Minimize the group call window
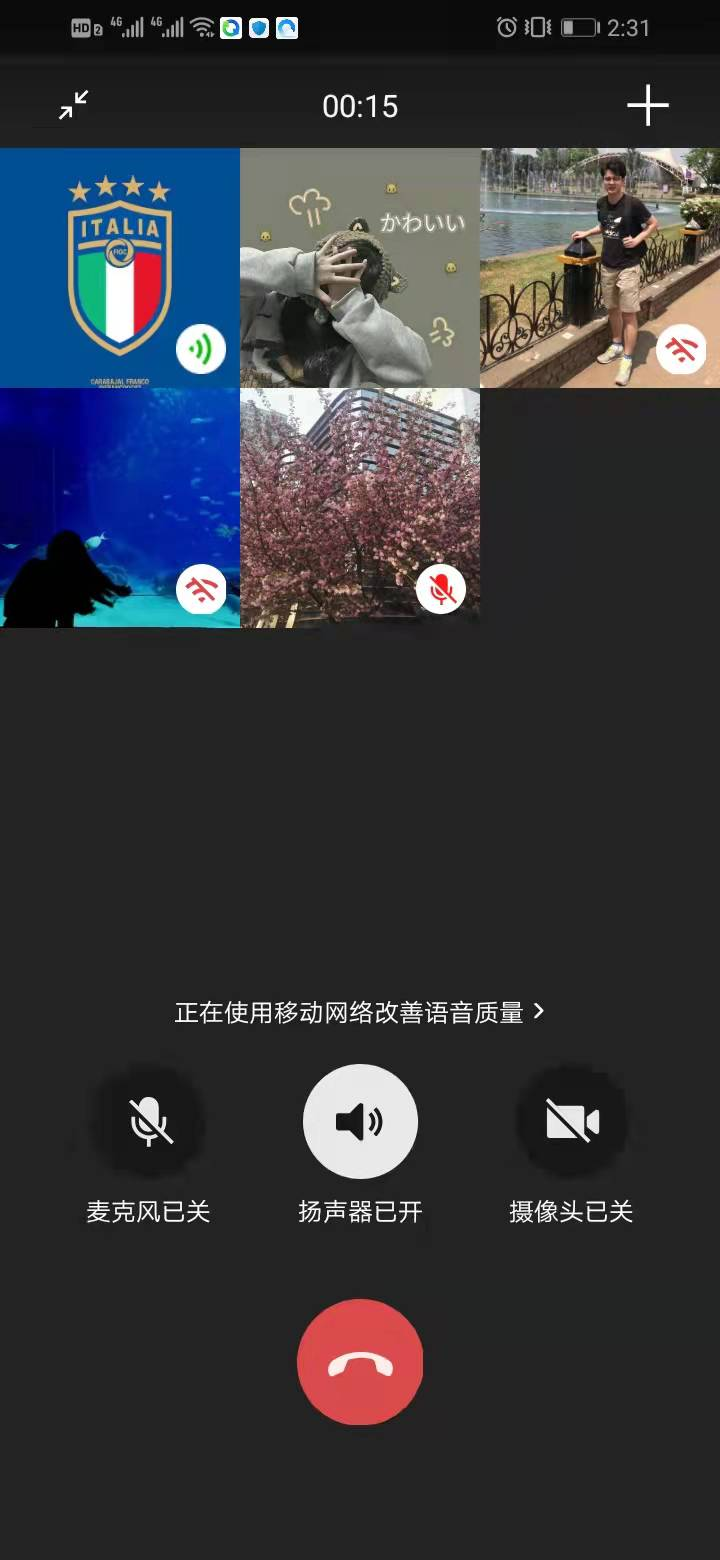 click(x=73, y=105)
